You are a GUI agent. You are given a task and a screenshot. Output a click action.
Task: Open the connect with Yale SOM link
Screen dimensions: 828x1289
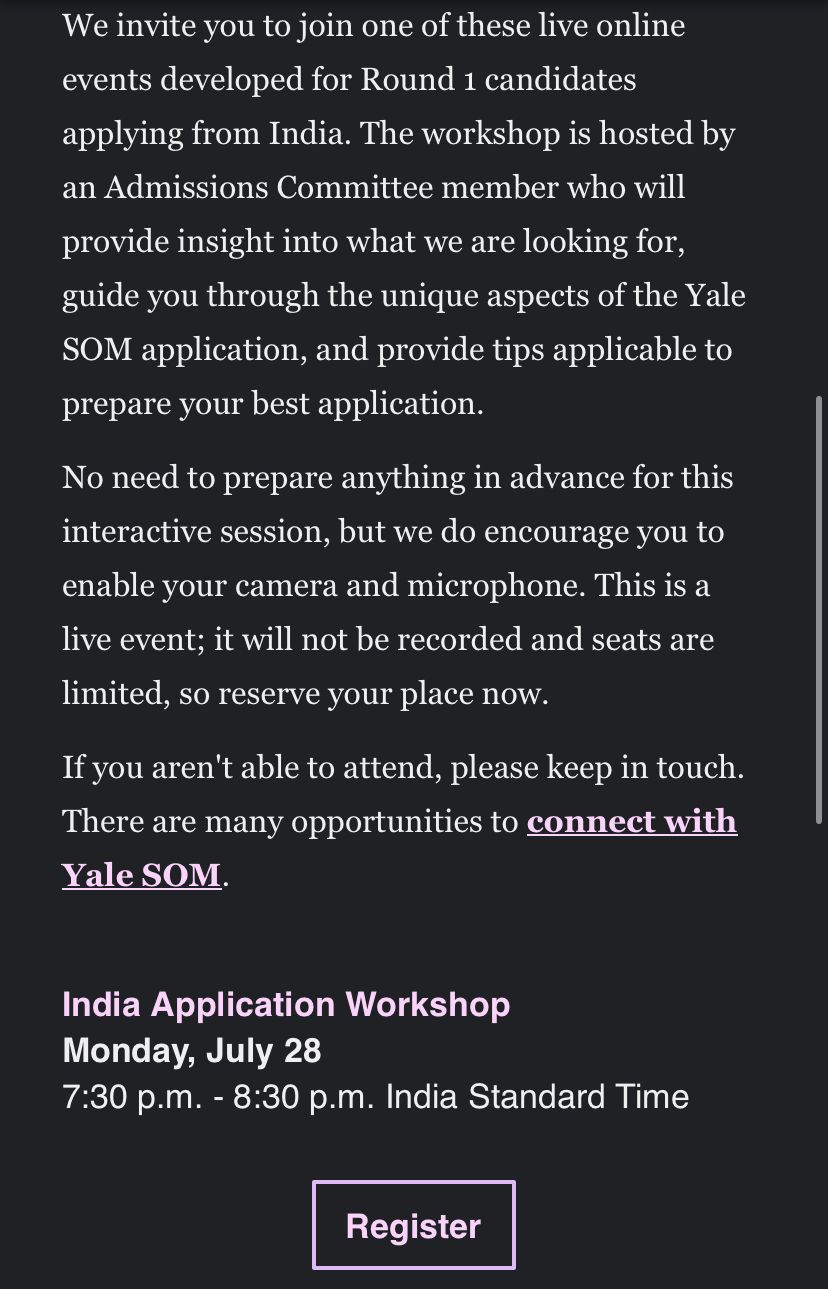631,822
